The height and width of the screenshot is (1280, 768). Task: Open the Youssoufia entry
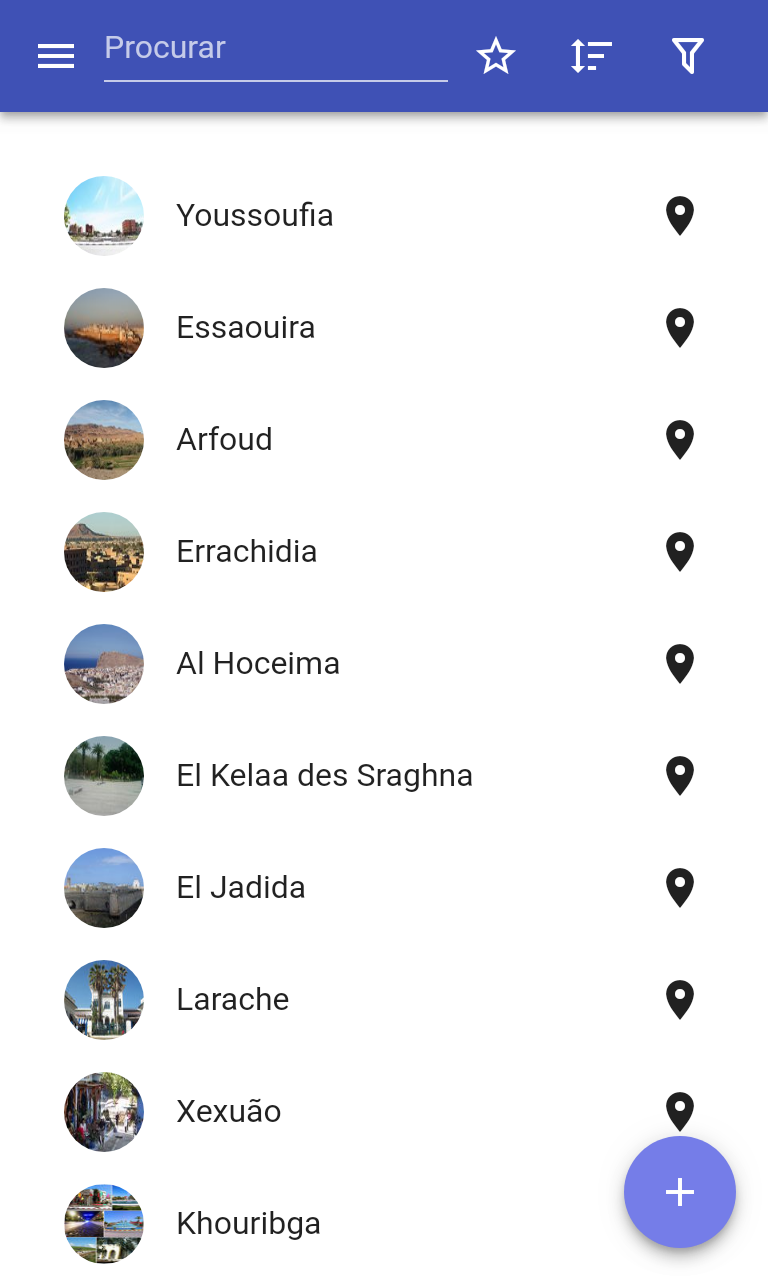(x=254, y=216)
